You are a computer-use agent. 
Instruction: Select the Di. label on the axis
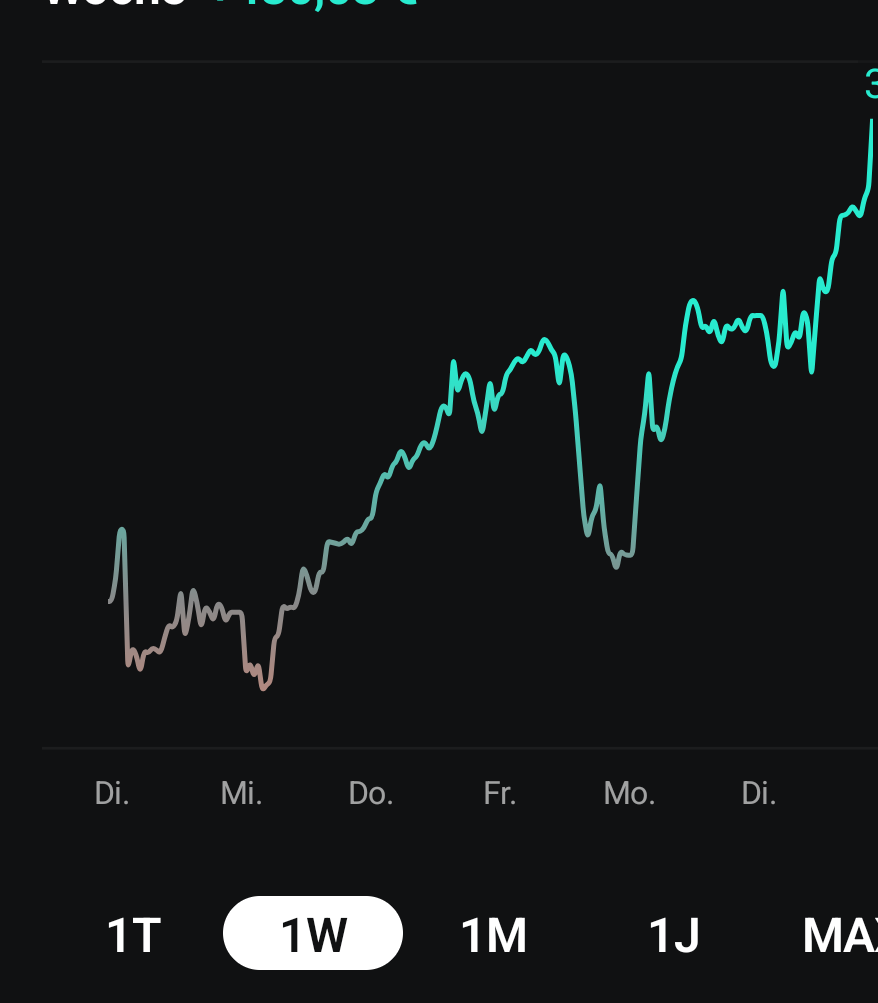coord(111,793)
